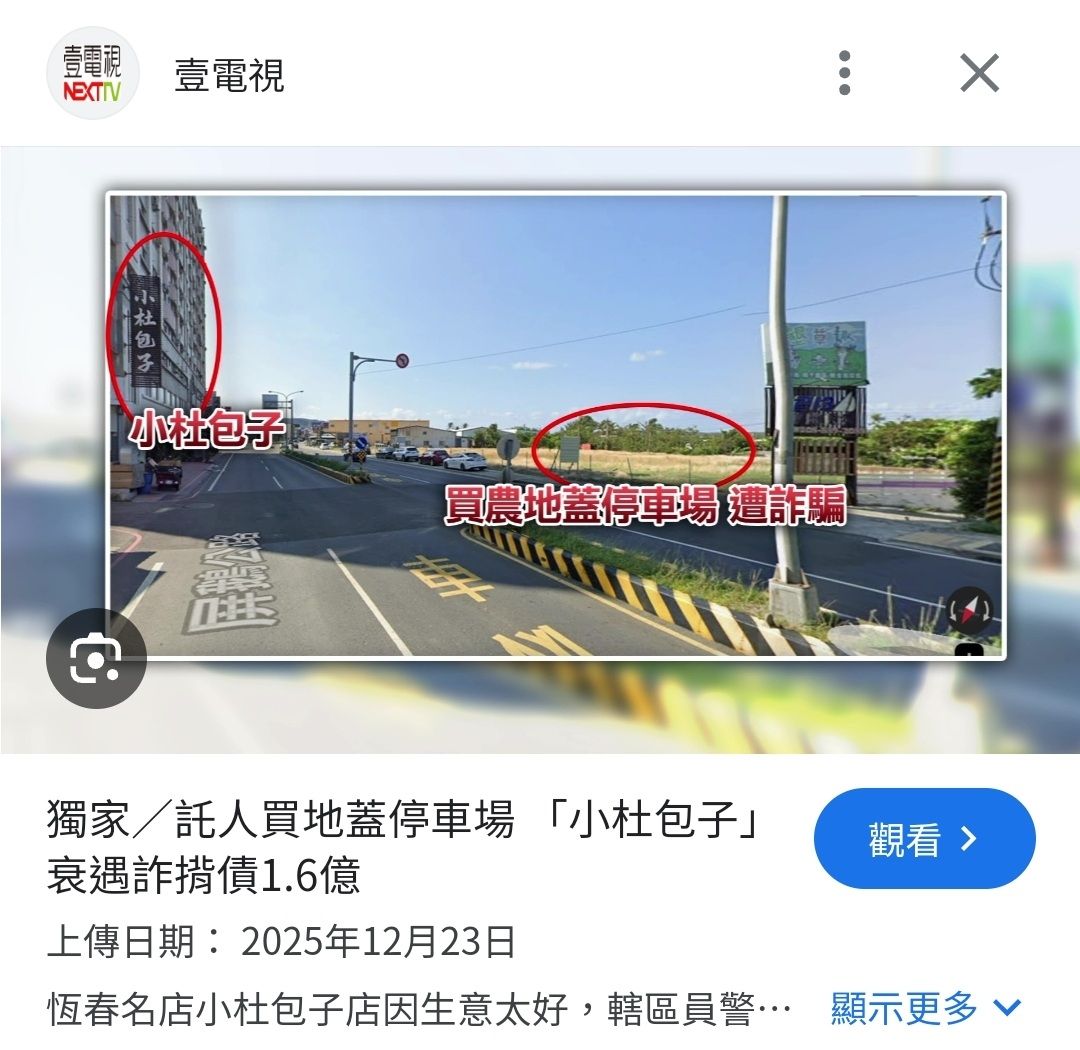Close the 壹電視 video preview

(x=979, y=72)
